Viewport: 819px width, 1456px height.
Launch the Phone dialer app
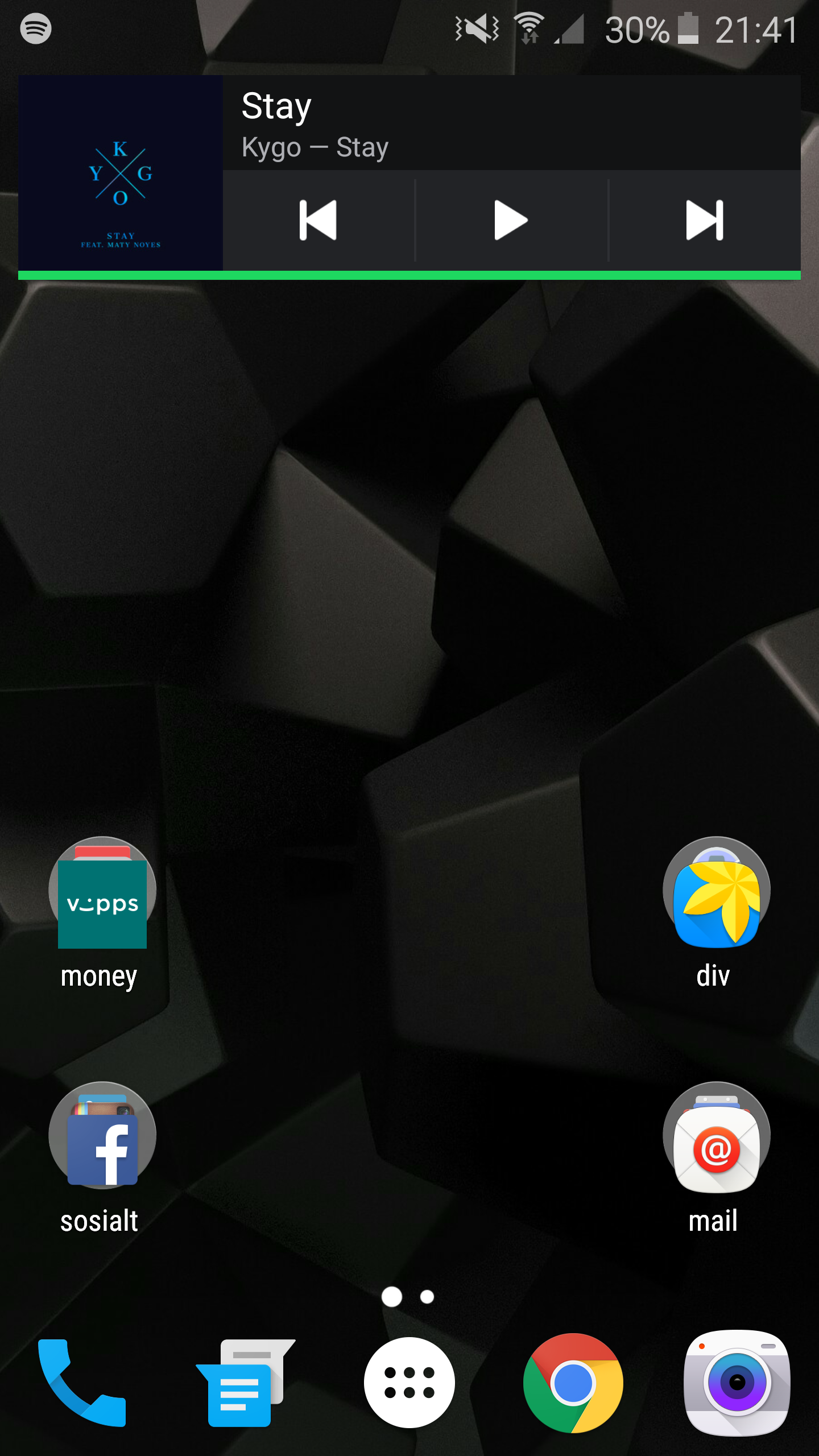point(82,1383)
